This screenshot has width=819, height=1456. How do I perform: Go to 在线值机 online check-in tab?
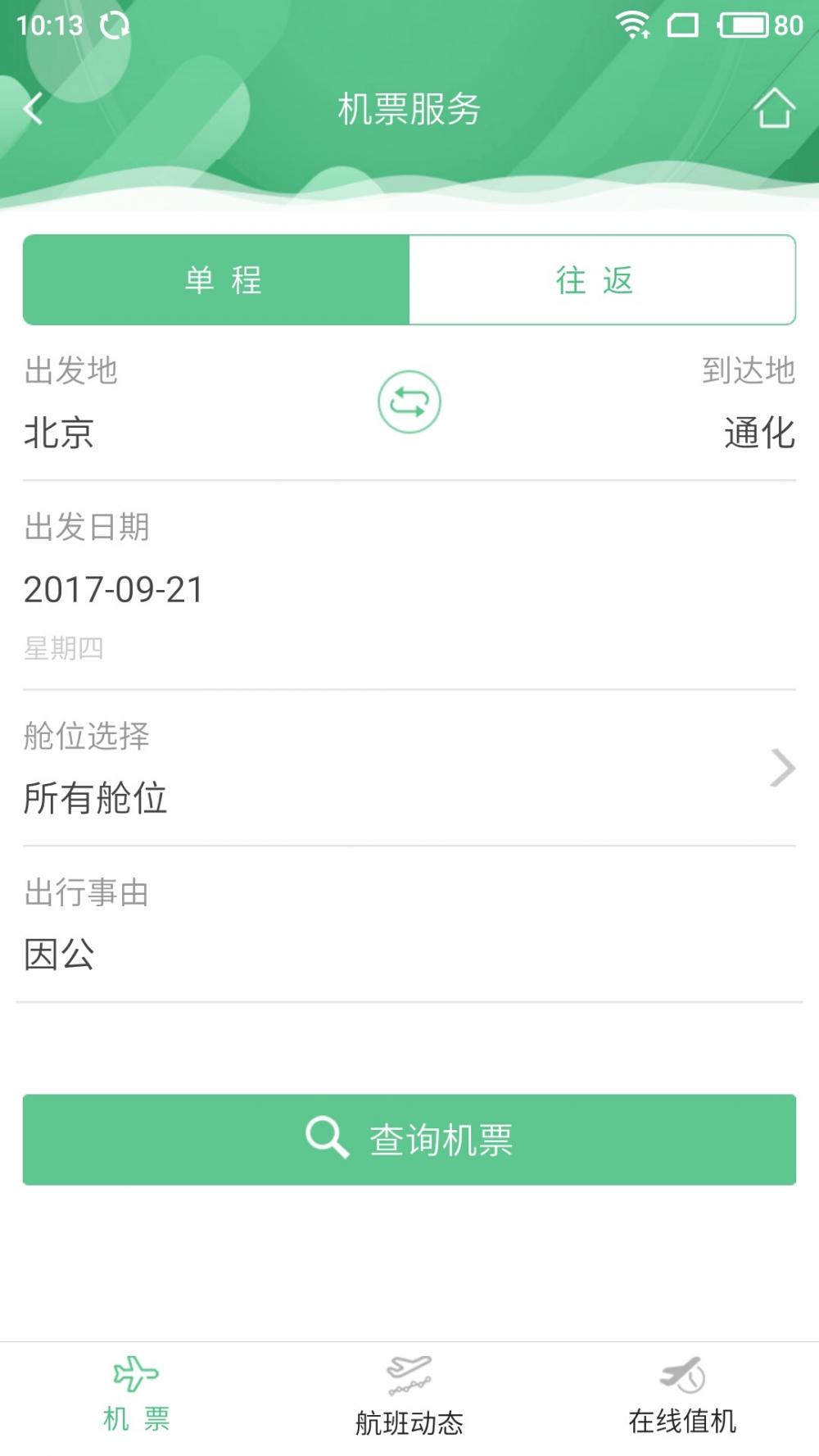coord(682,1396)
